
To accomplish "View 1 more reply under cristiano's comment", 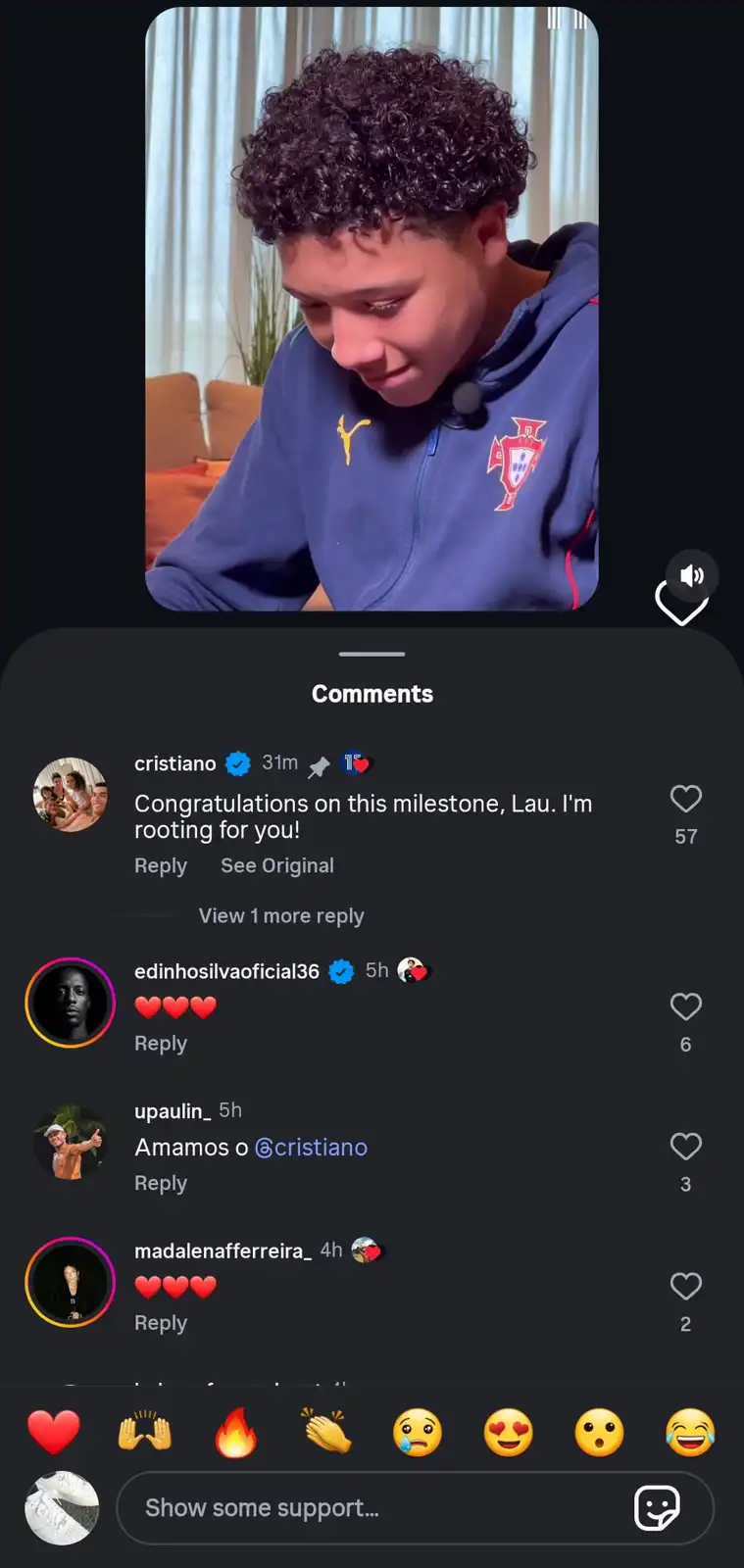I will 281,916.
